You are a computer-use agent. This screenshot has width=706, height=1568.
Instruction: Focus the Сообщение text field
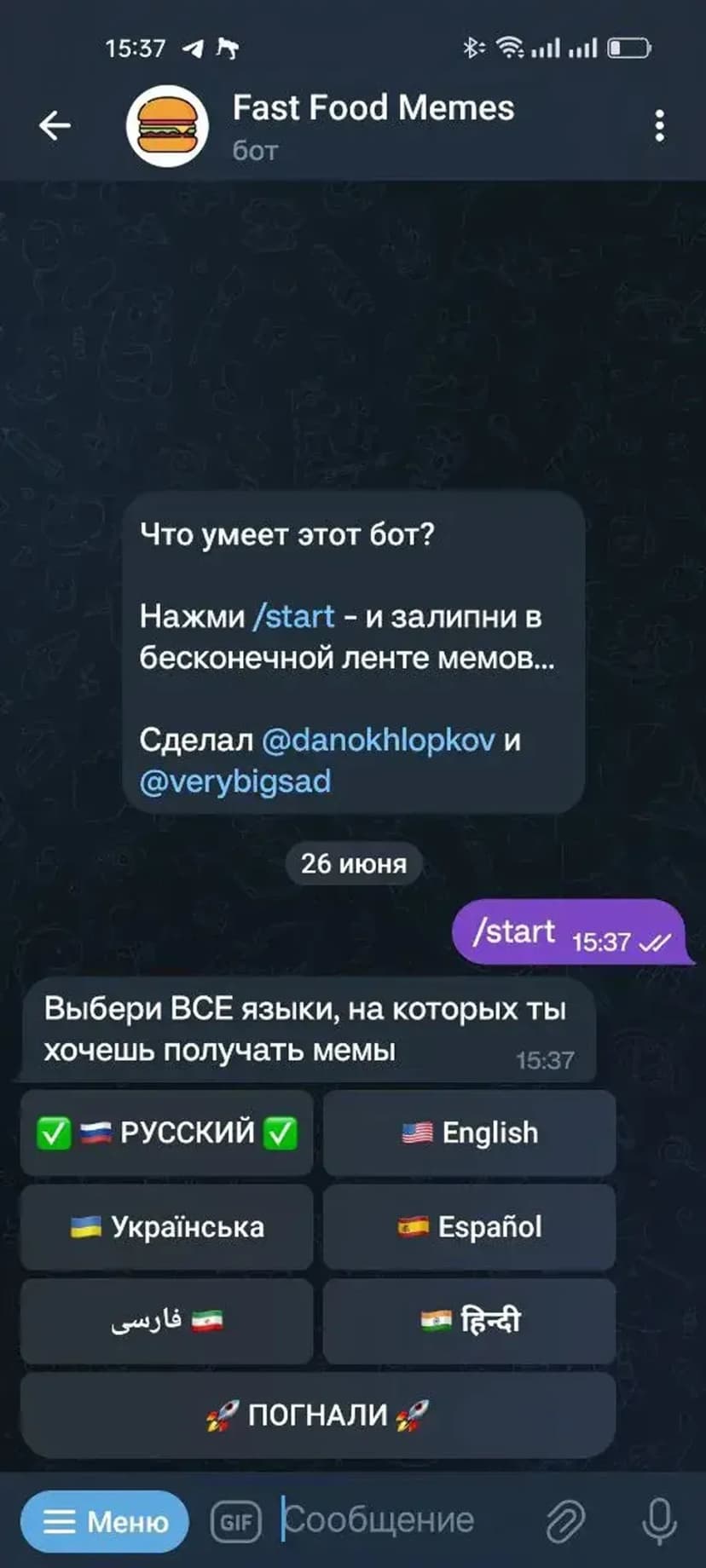click(x=401, y=1519)
